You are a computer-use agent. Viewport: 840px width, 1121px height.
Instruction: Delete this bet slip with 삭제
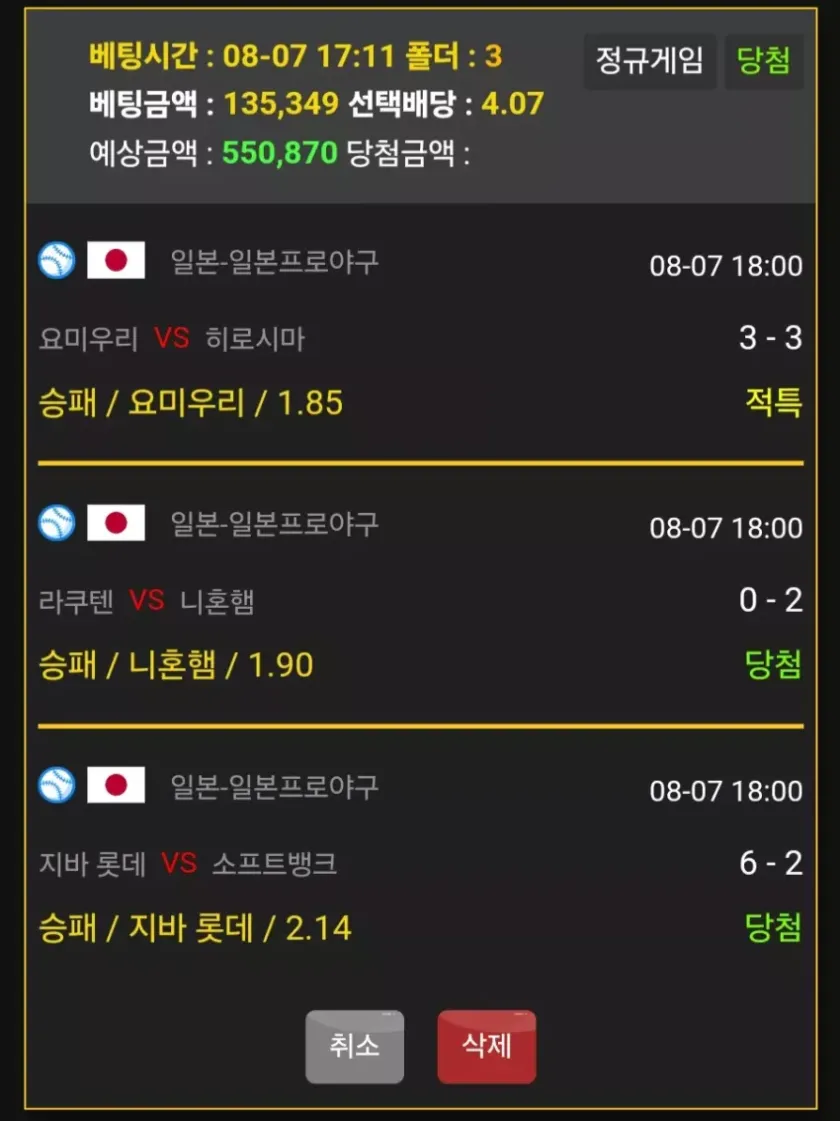click(486, 1046)
